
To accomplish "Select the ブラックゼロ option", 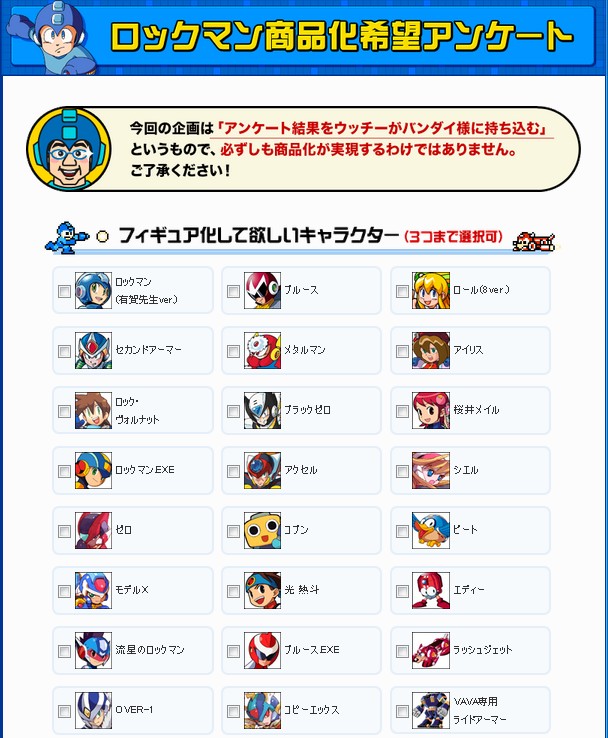I will 234,412.
